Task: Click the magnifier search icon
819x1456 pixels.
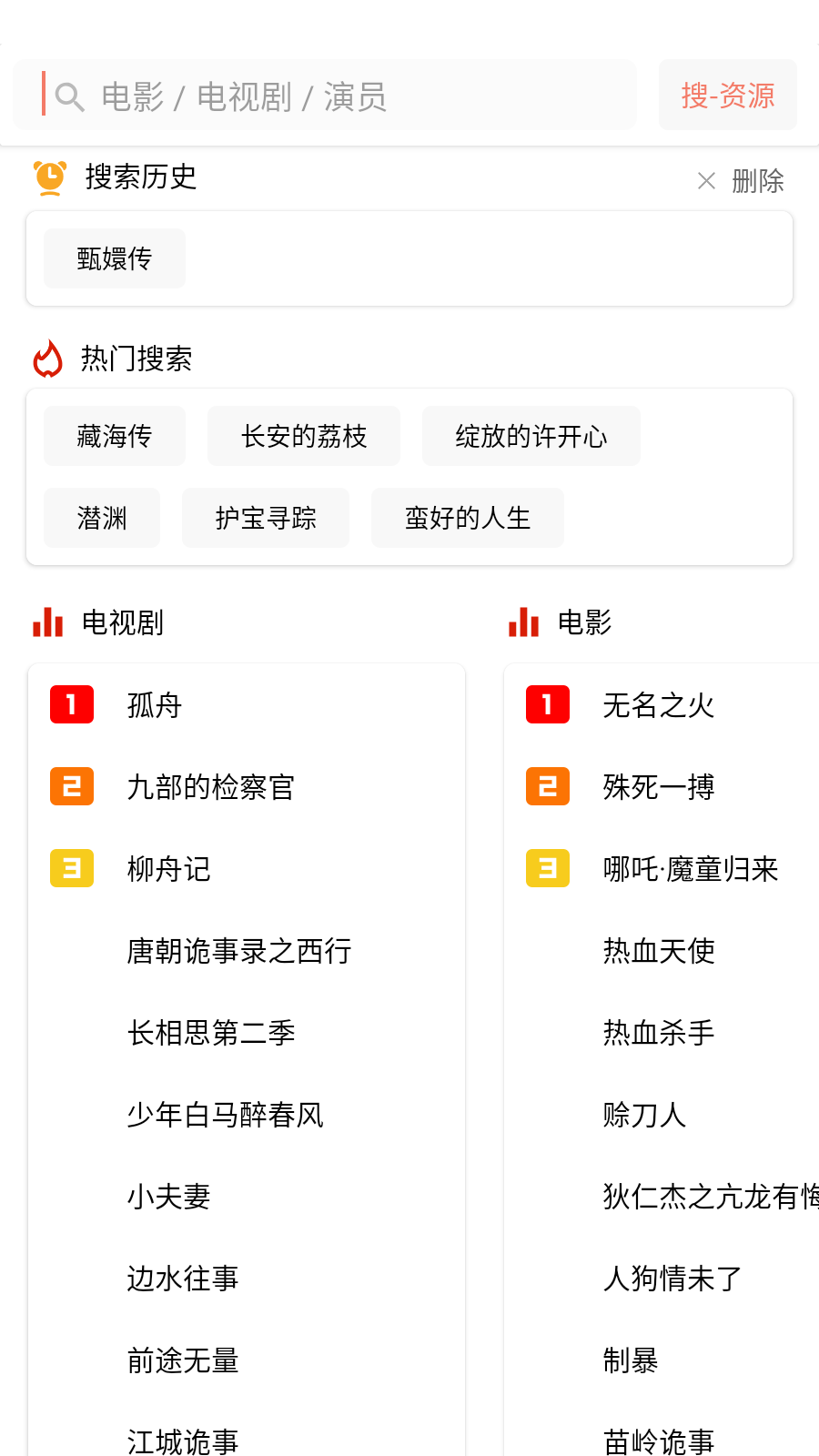Action: pos(69,96)
